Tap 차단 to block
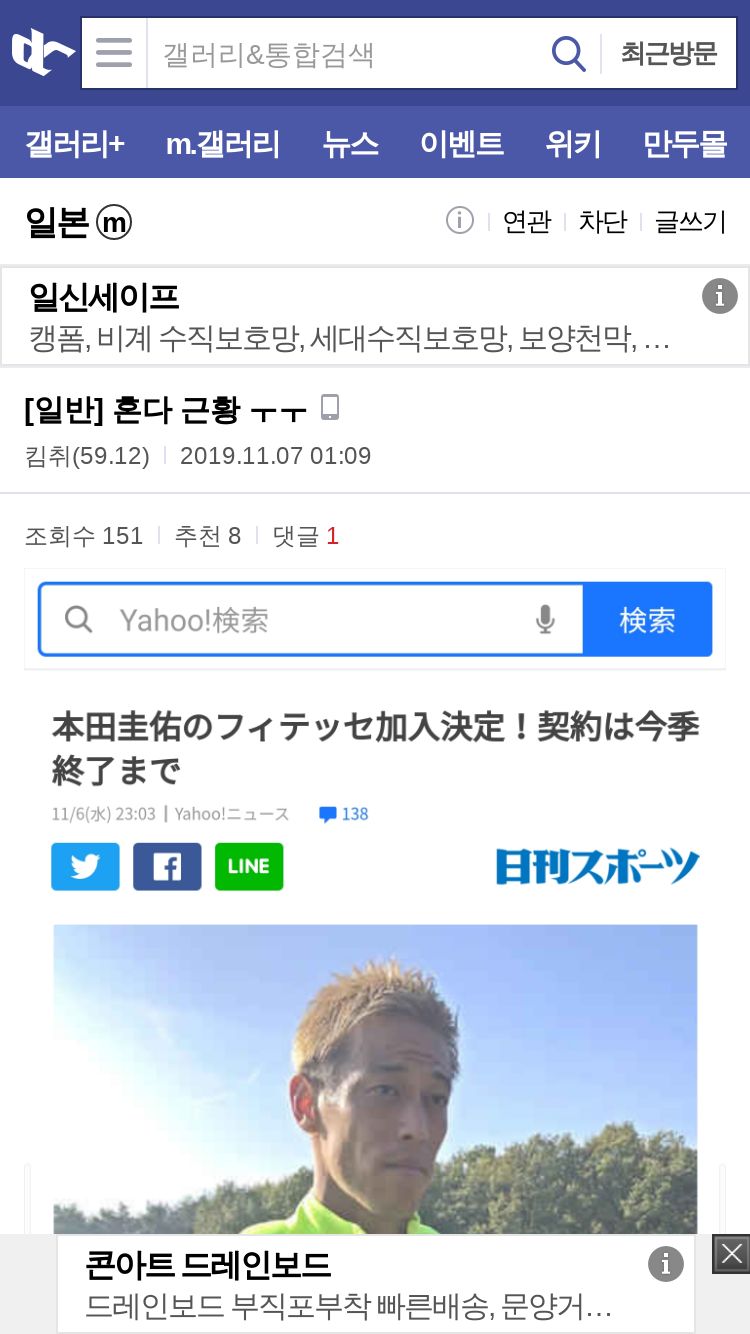The height and width of the screenshot is (1334, 750). point(603,222)
